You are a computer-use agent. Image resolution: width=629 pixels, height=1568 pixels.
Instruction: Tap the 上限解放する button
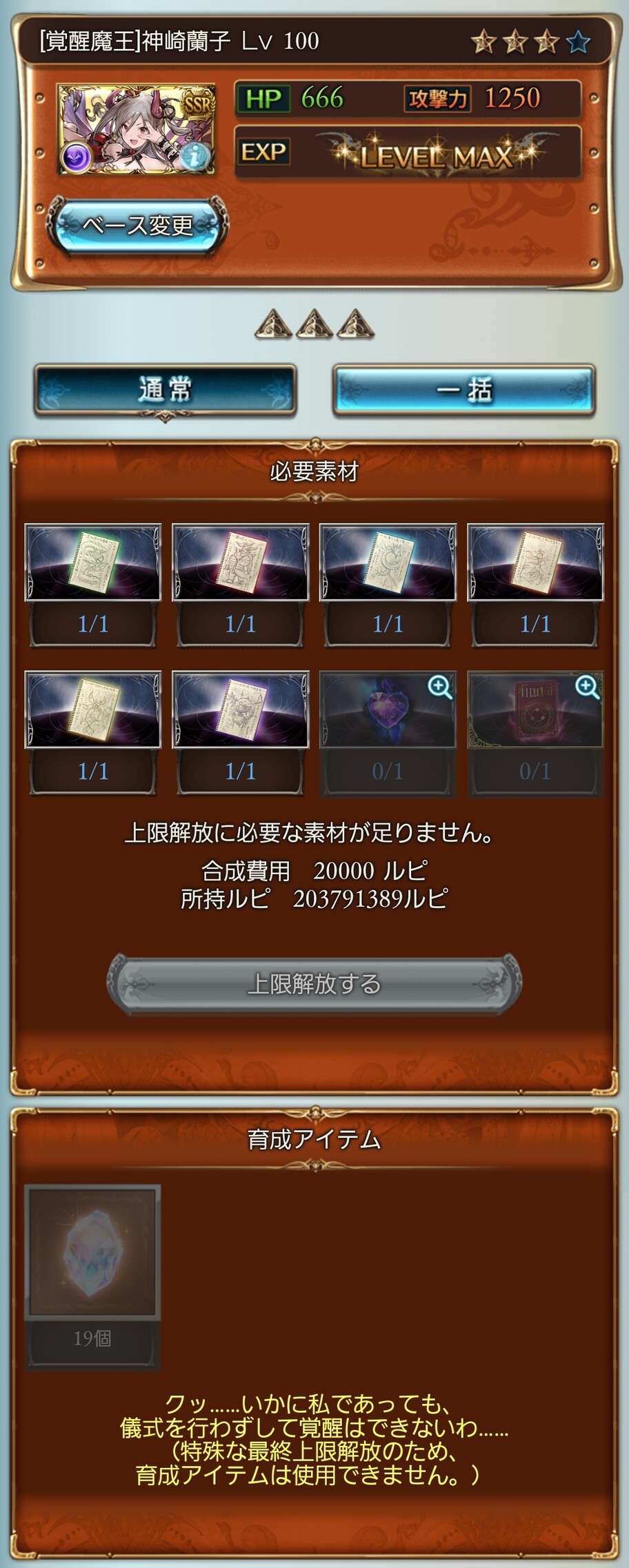coord(314,983)
